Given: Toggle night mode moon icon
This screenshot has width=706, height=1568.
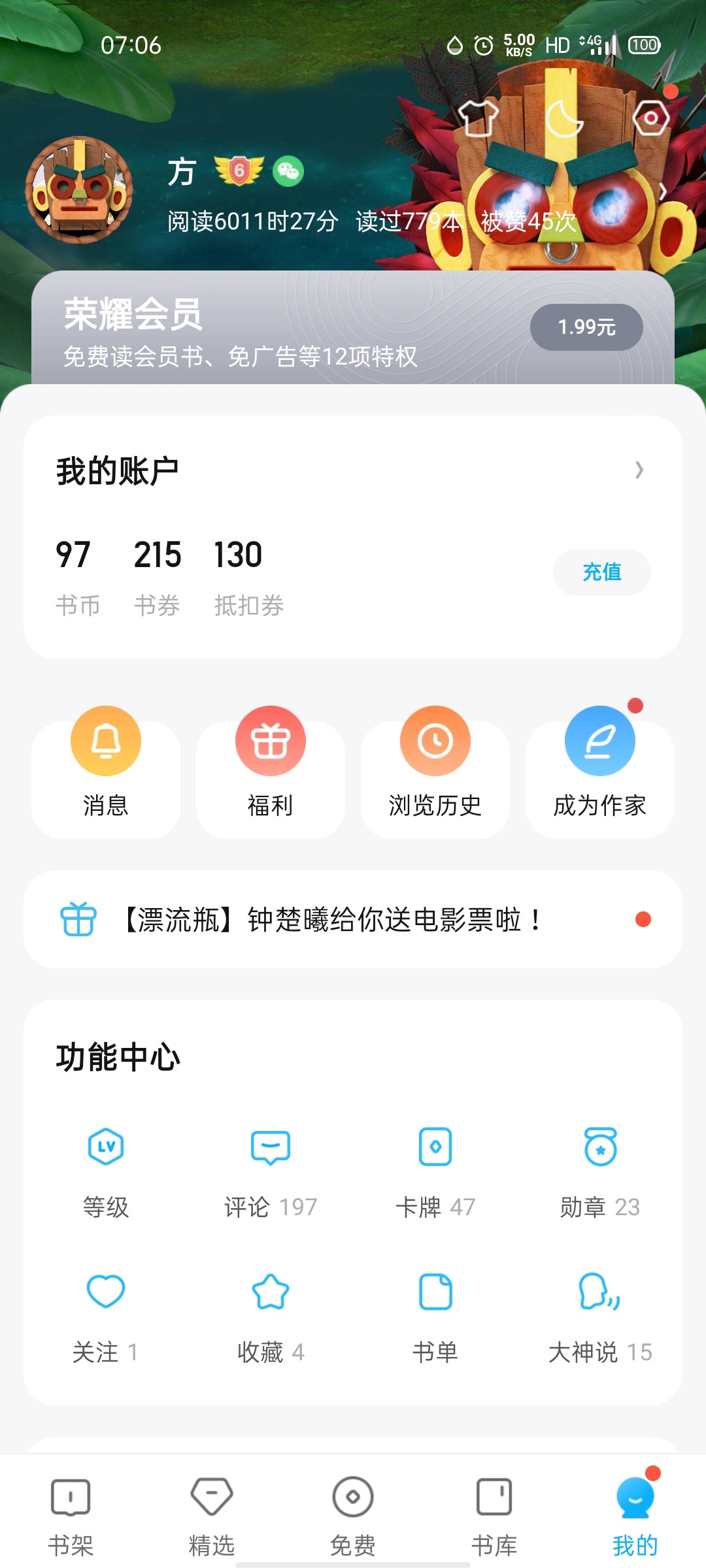Looking at the screenshot, I should coord(563,118).
